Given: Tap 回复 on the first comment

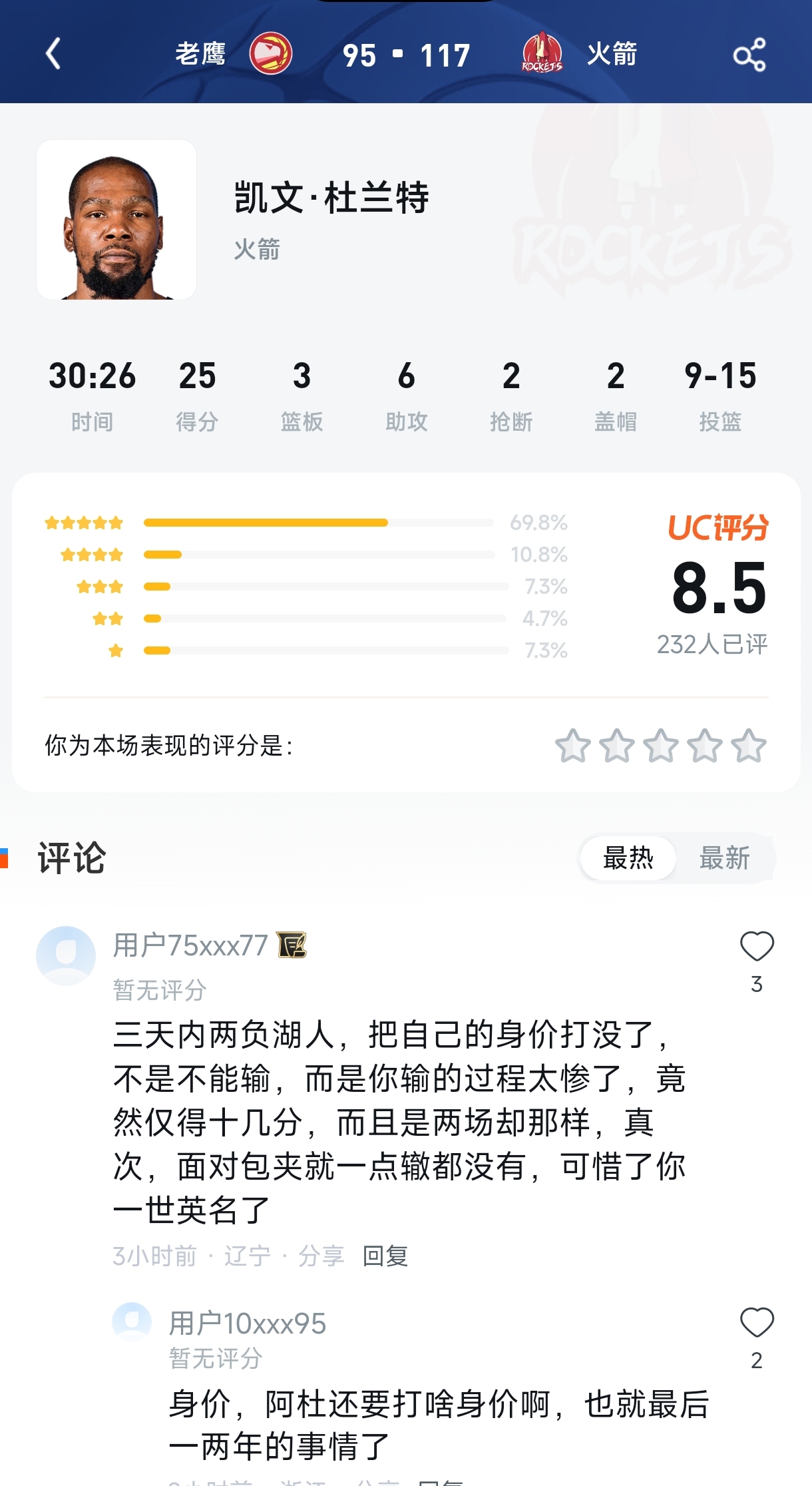Looking at the screenshot, I should pyautogui.click(x=385, y=1256).
